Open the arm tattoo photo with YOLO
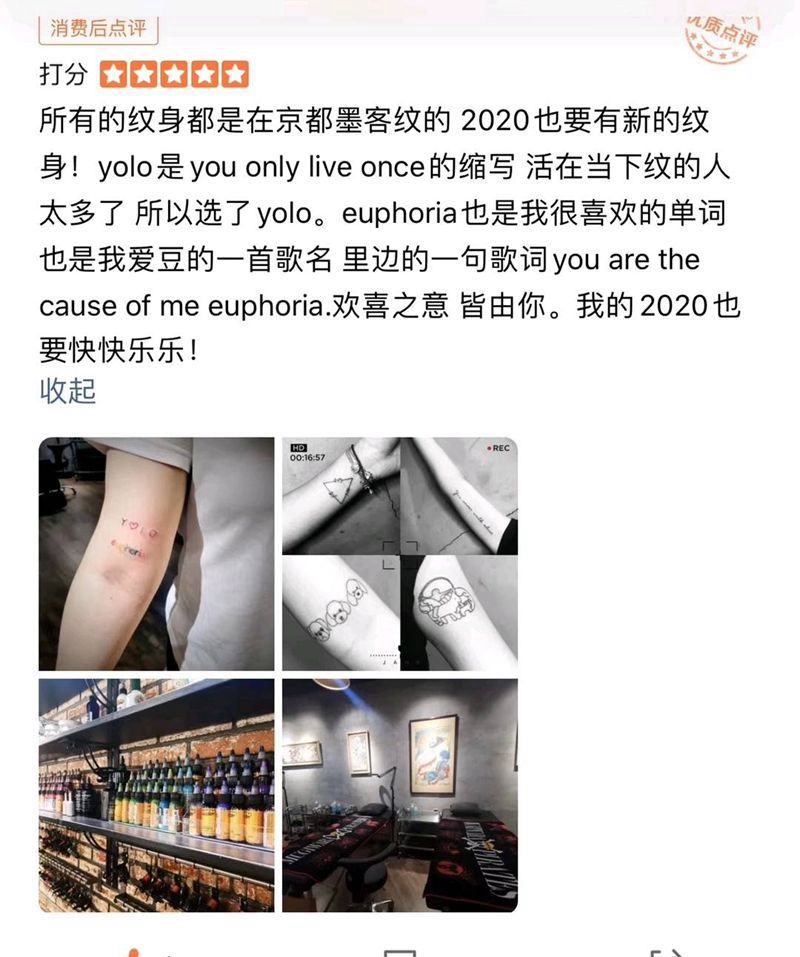Image resolution: width=800 pixels, height=957 pixels. coord(156,553)
